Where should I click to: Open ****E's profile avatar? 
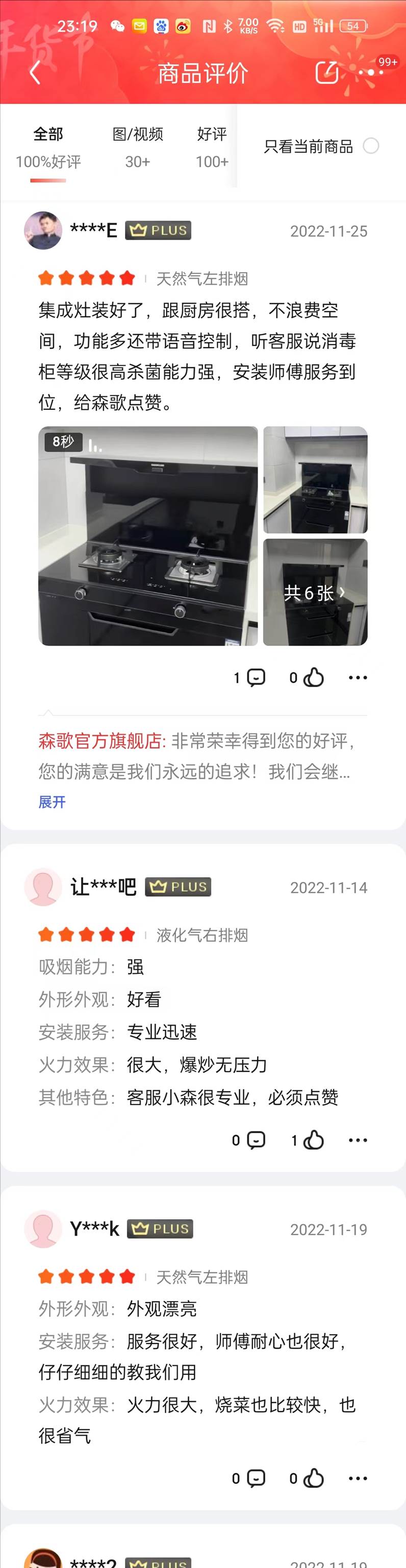click(x=43, y=230)
